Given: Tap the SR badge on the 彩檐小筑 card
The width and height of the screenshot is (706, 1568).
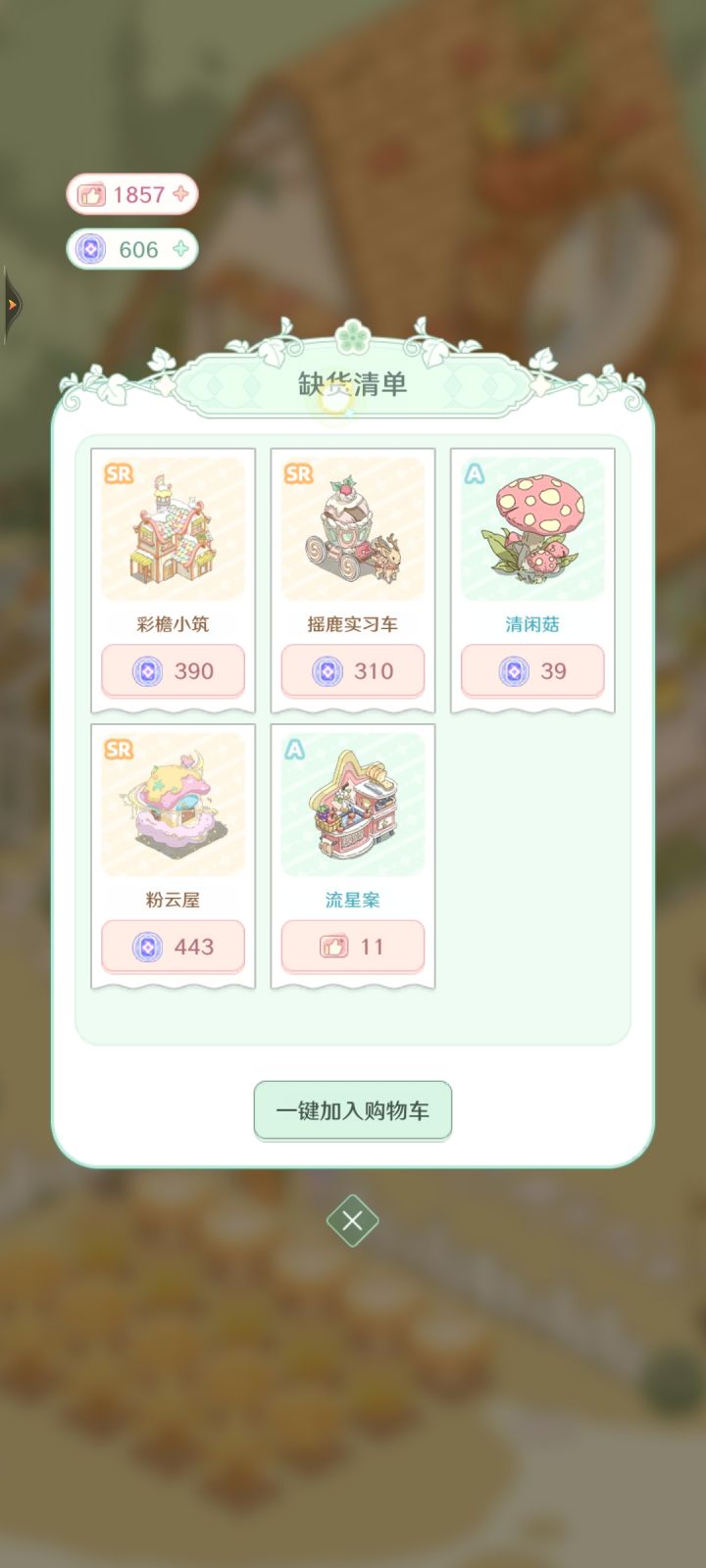Looking at the screenshot, I should point(120,472).
